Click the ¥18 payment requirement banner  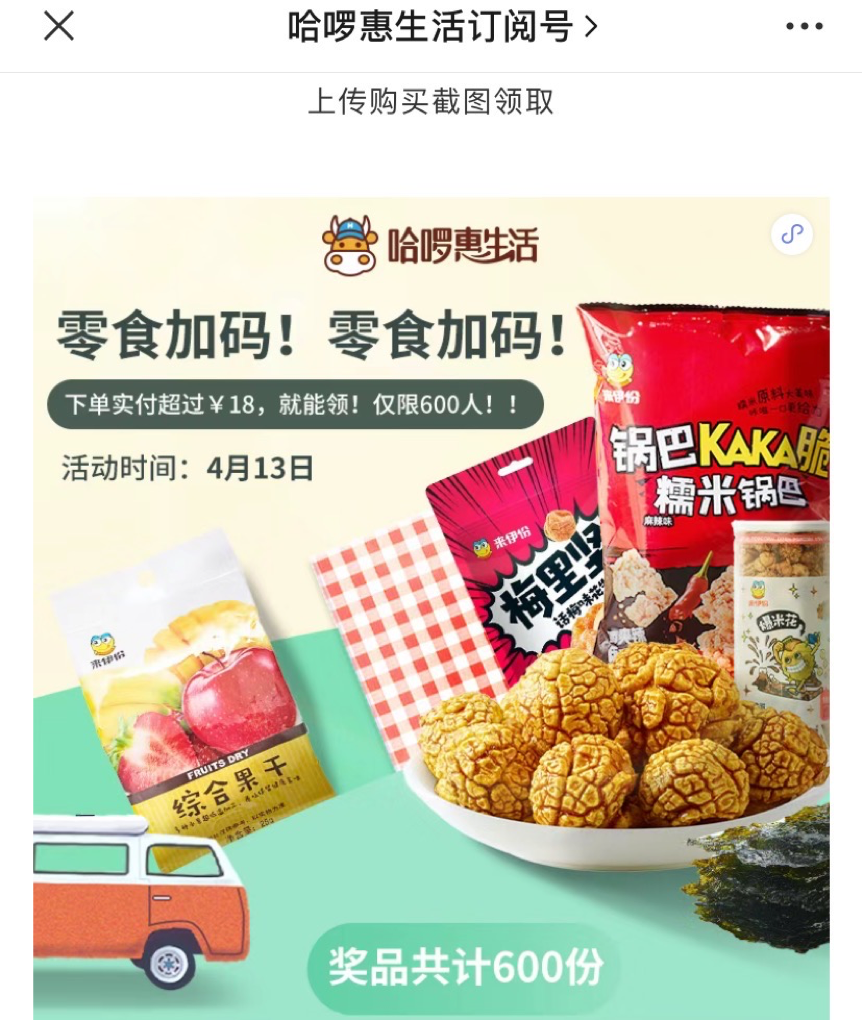point(295,403)
